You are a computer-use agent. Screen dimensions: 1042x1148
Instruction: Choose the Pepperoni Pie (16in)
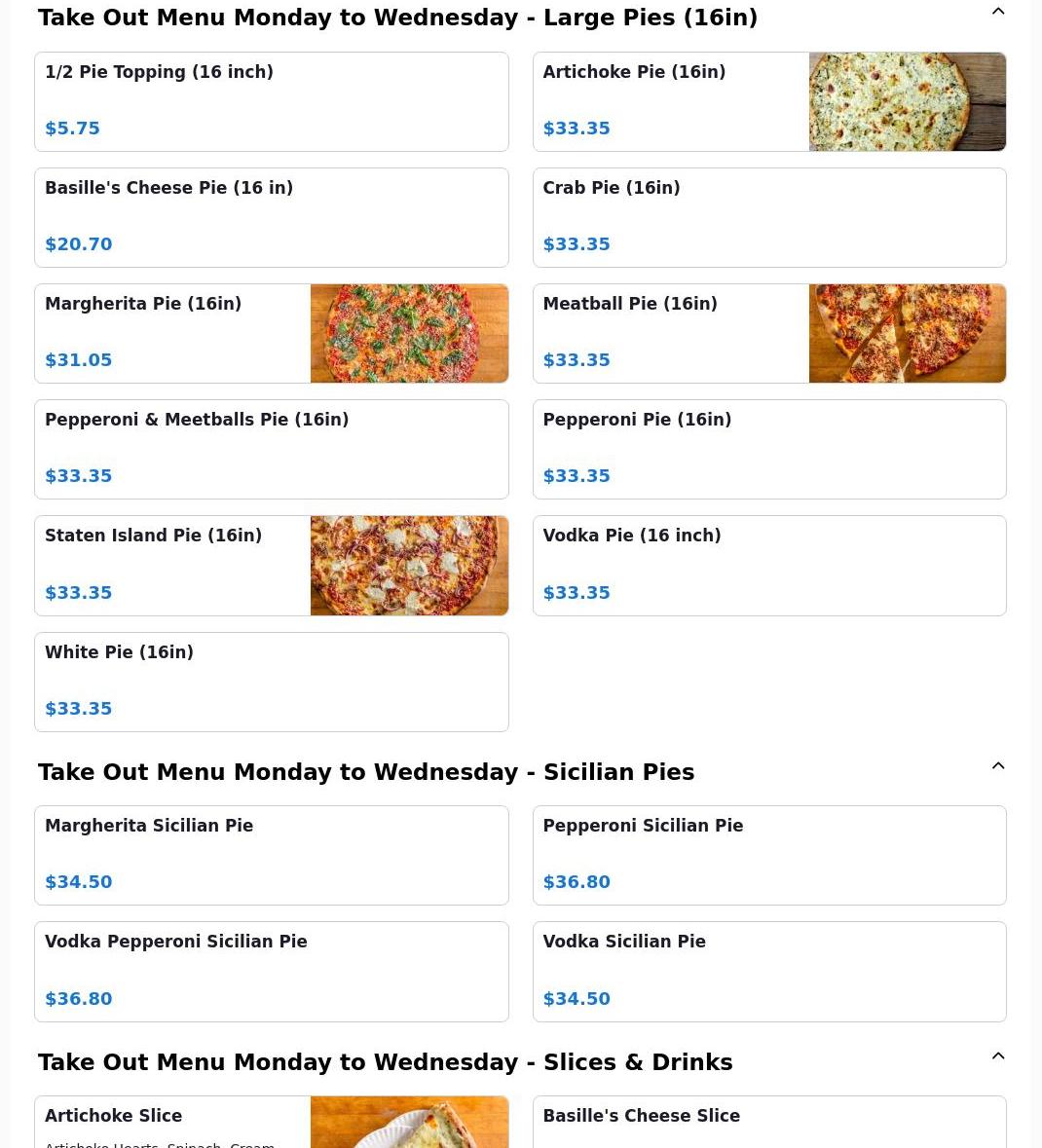click(x=768, y=449)
